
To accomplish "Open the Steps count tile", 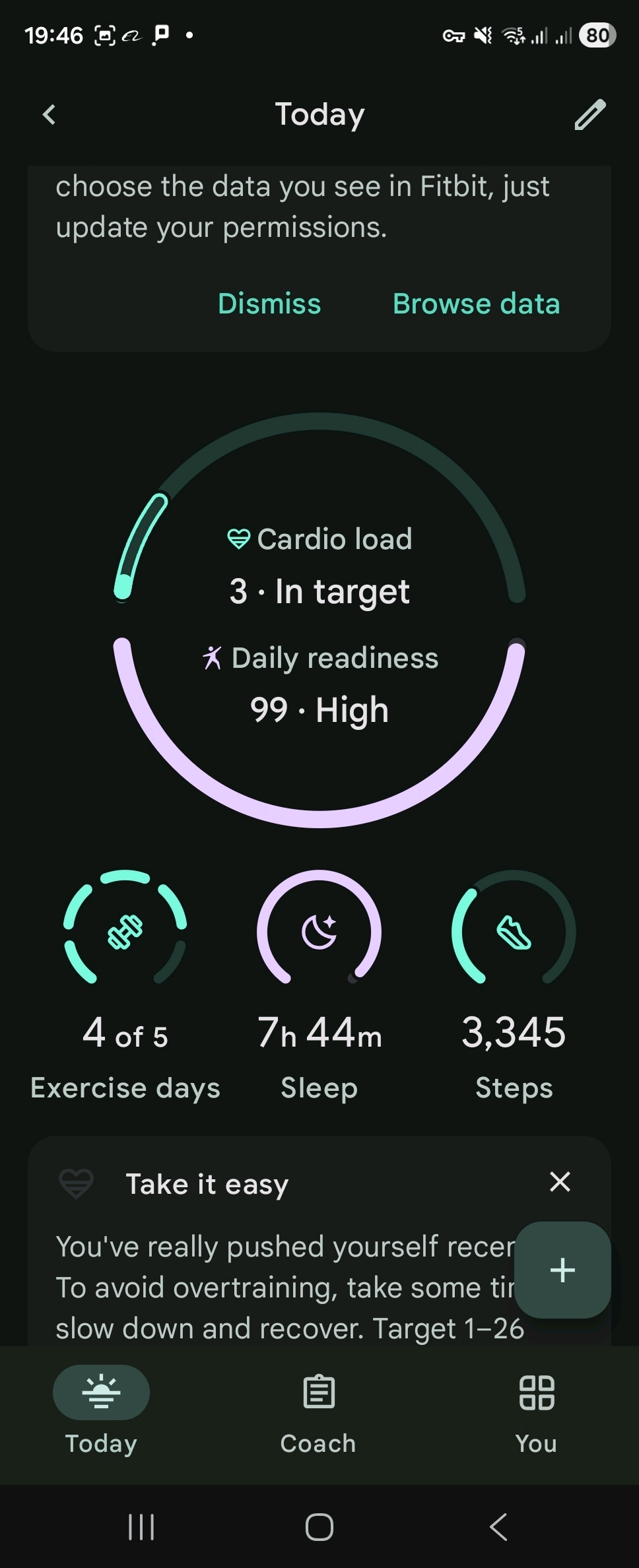I will pyautogui.click(x=514, y=985).
